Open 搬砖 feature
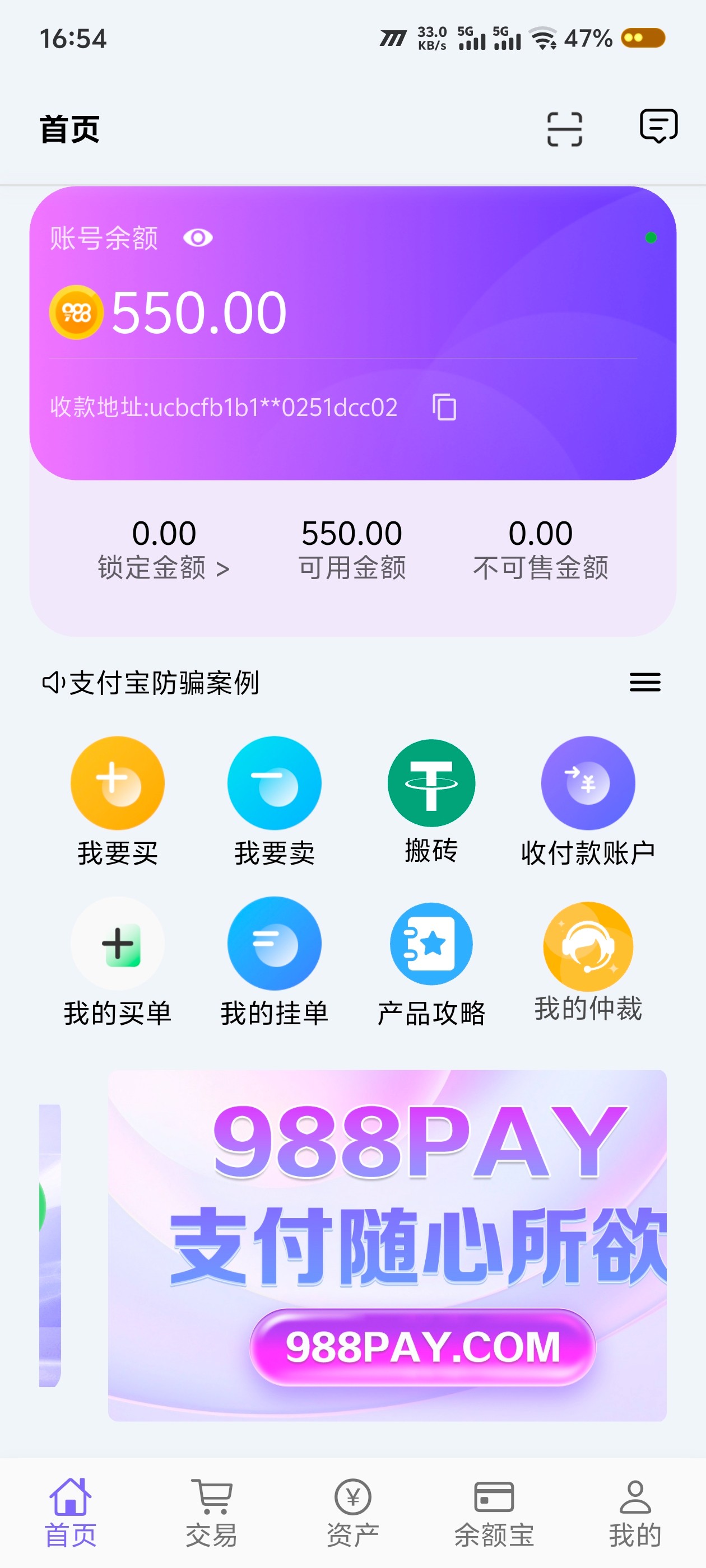The image size is (706, 1568). 431,799
